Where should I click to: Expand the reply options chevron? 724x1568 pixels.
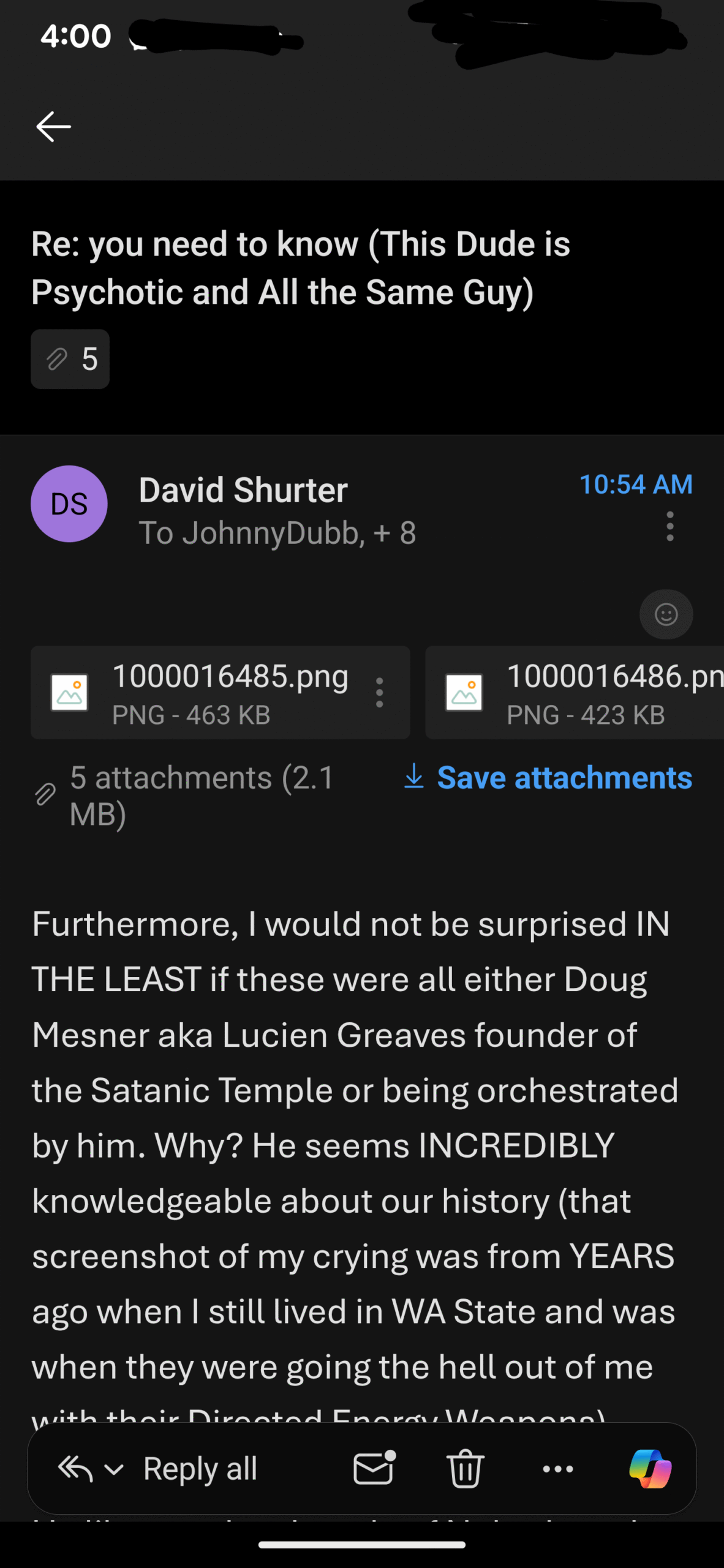click(115, 1469)
